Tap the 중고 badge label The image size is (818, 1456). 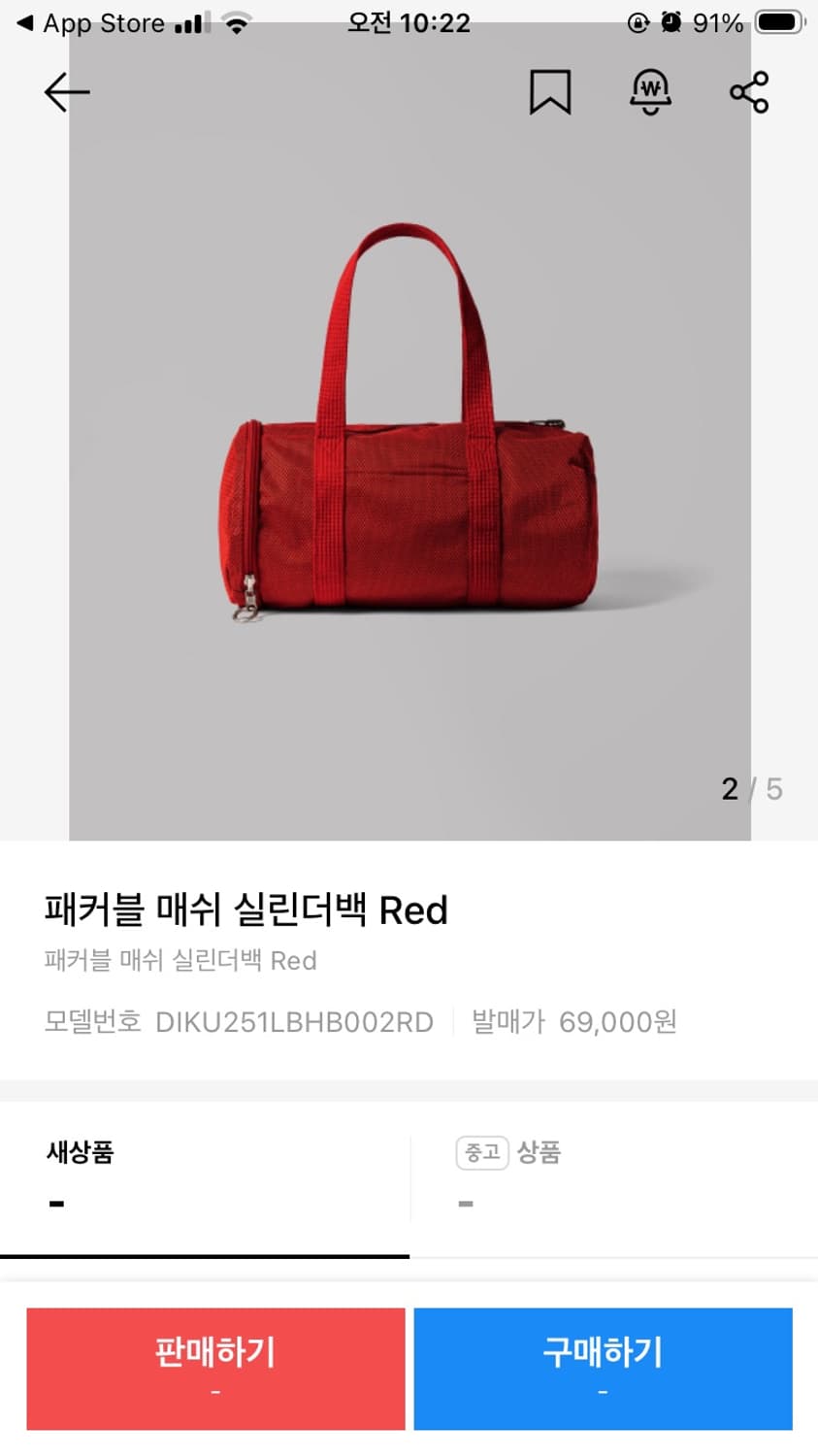click(x=481, y=1152)
